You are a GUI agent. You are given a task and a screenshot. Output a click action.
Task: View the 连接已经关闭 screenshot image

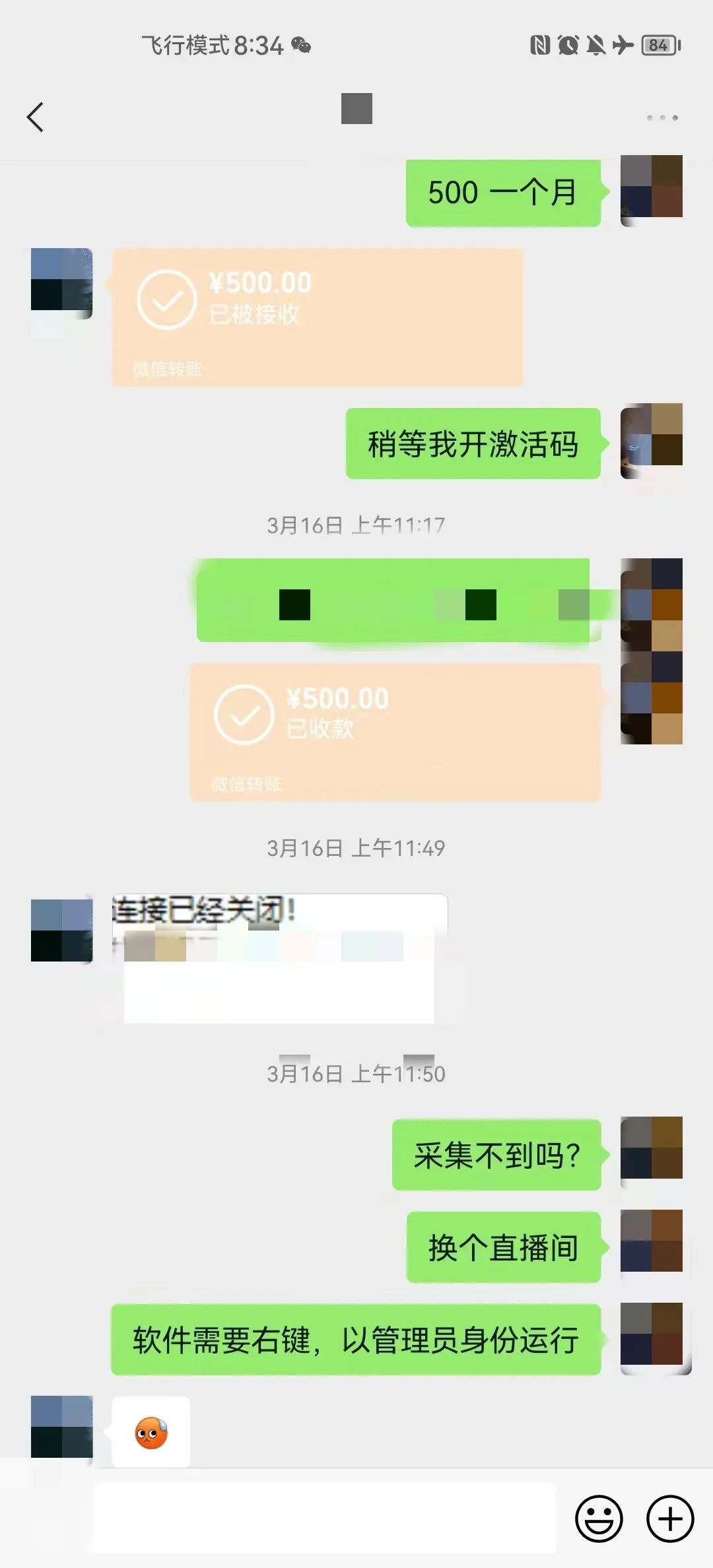[x=280, y=958]
